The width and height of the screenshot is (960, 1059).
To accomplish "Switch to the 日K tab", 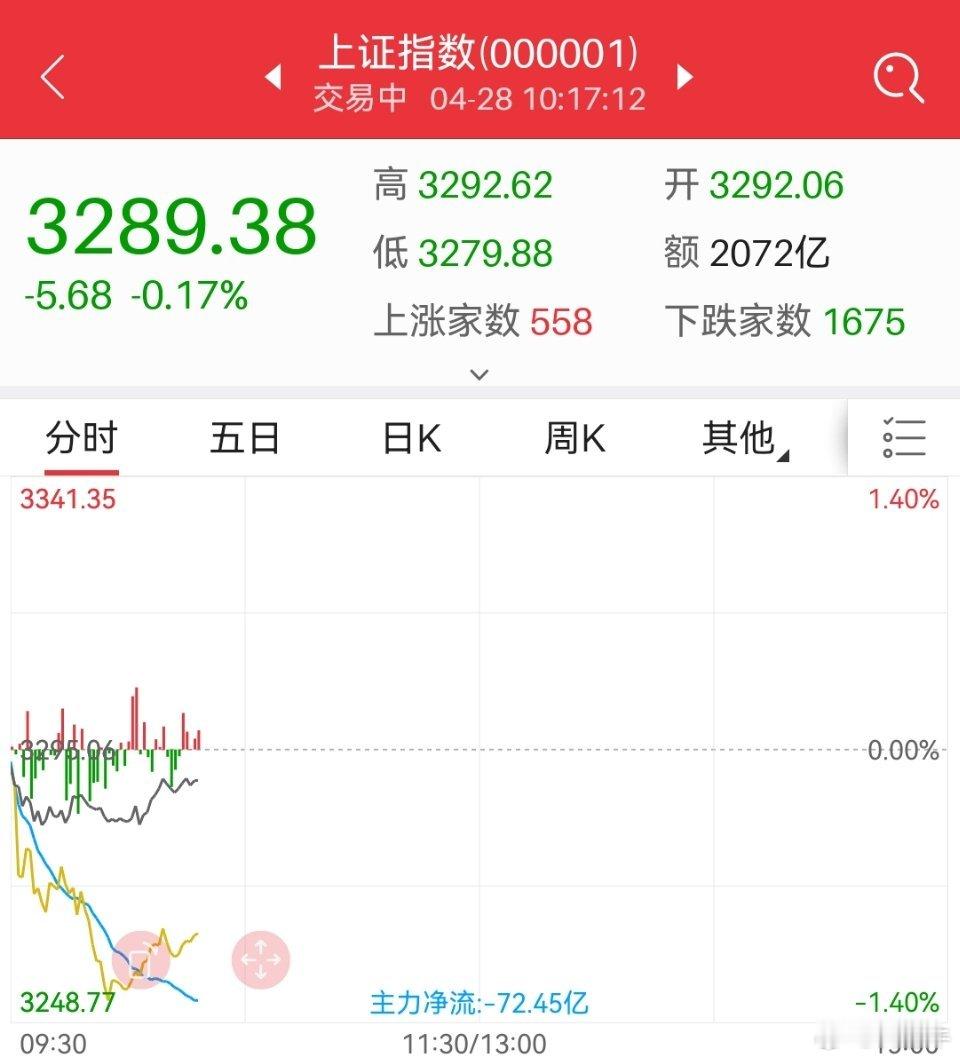I will coord(411,438).
